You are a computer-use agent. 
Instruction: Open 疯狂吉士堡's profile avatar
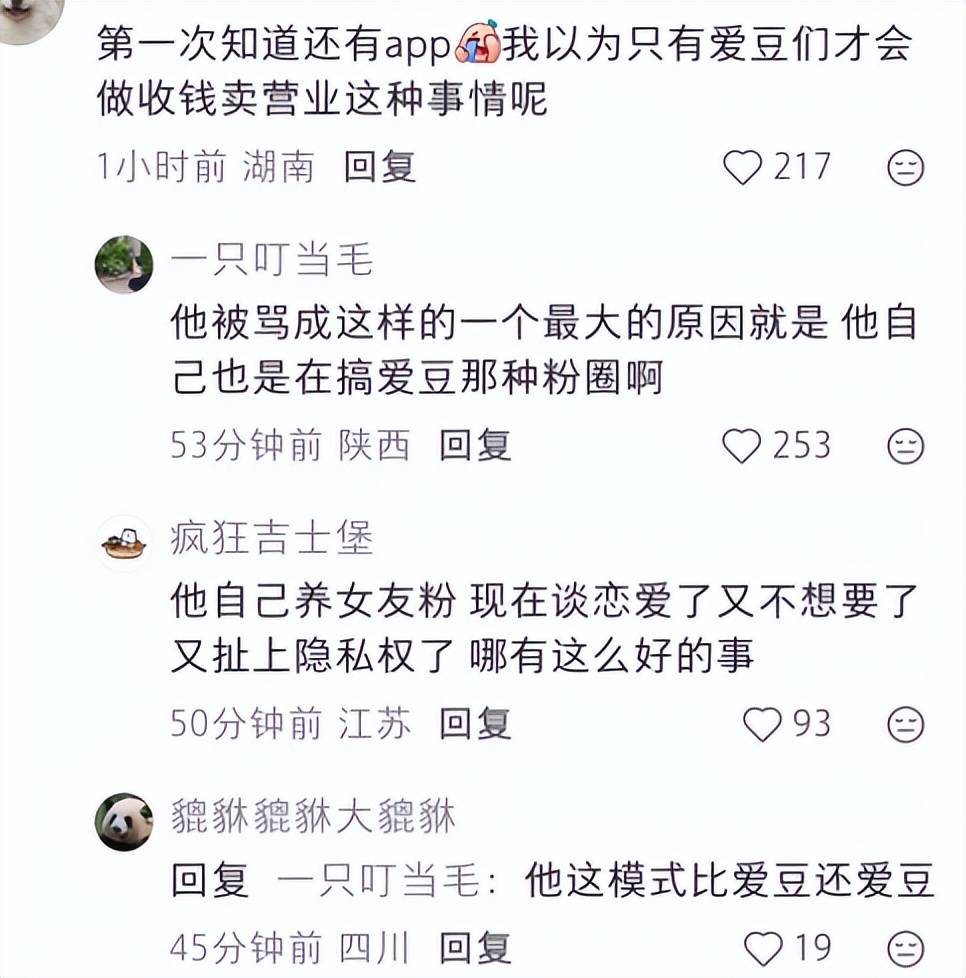click(x=124, y=543)
